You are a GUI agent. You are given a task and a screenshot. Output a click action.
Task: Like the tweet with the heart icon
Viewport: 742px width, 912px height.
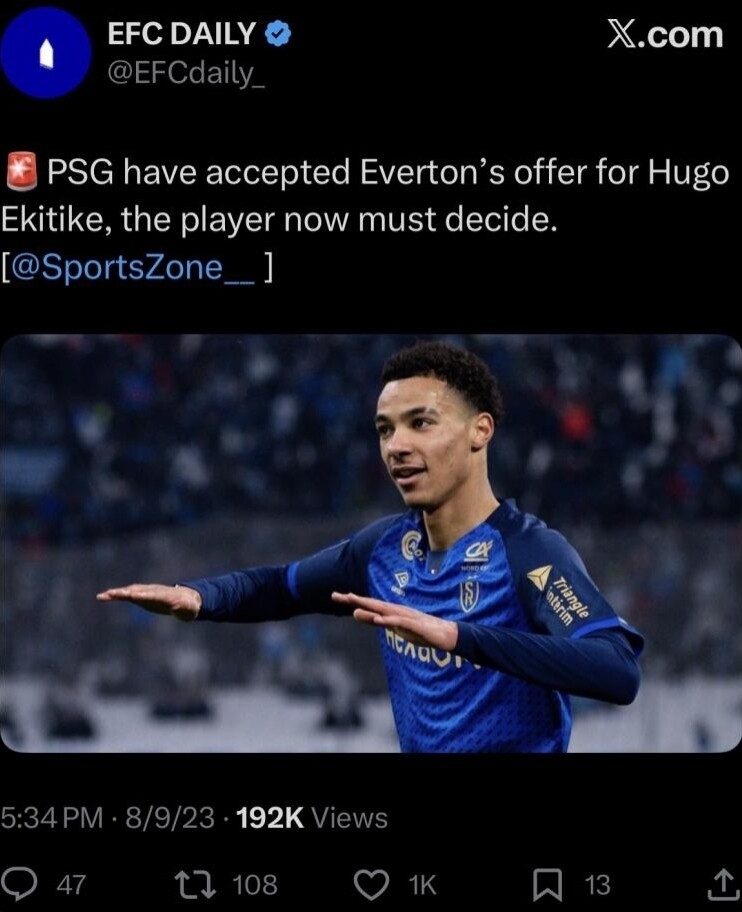coord(372,884)
